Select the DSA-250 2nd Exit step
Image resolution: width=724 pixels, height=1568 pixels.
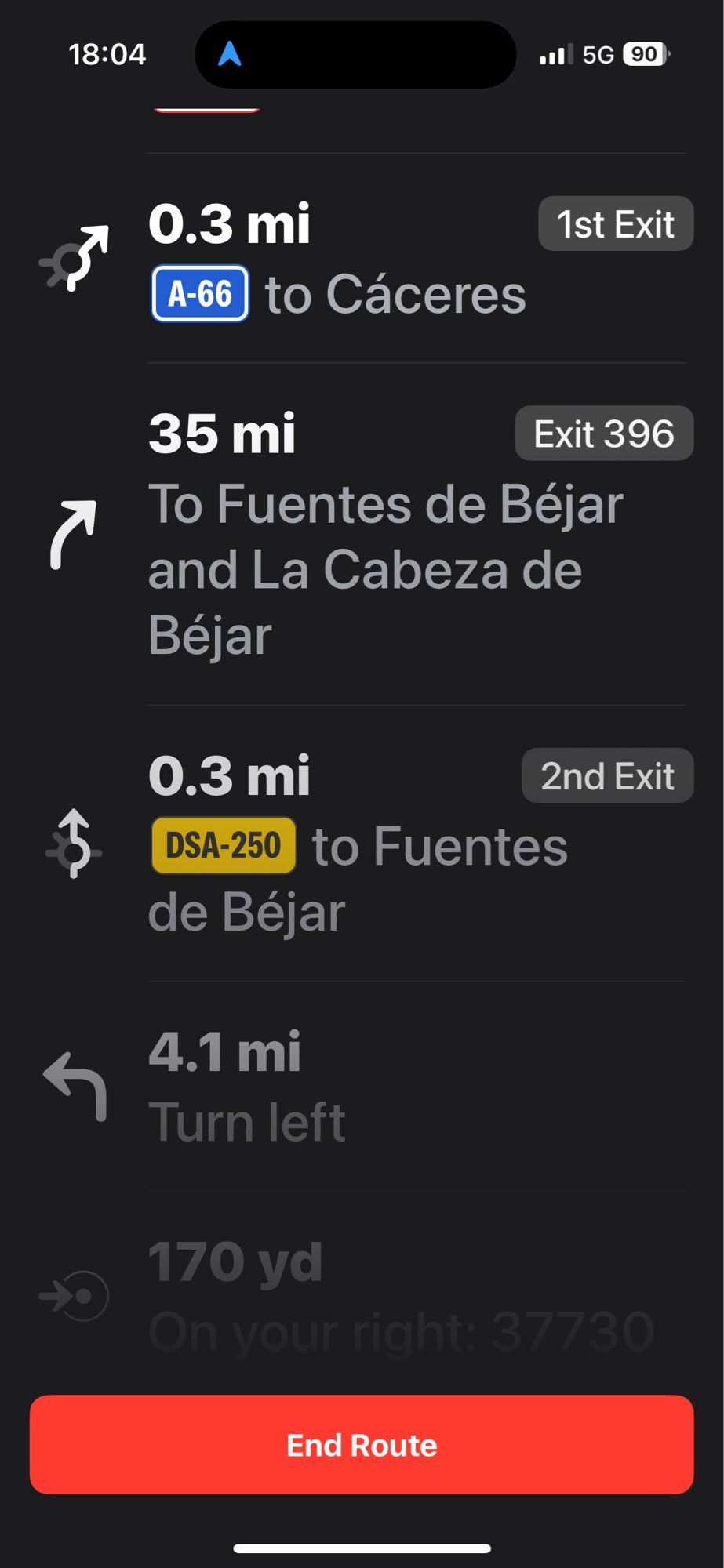pos(361,843)
